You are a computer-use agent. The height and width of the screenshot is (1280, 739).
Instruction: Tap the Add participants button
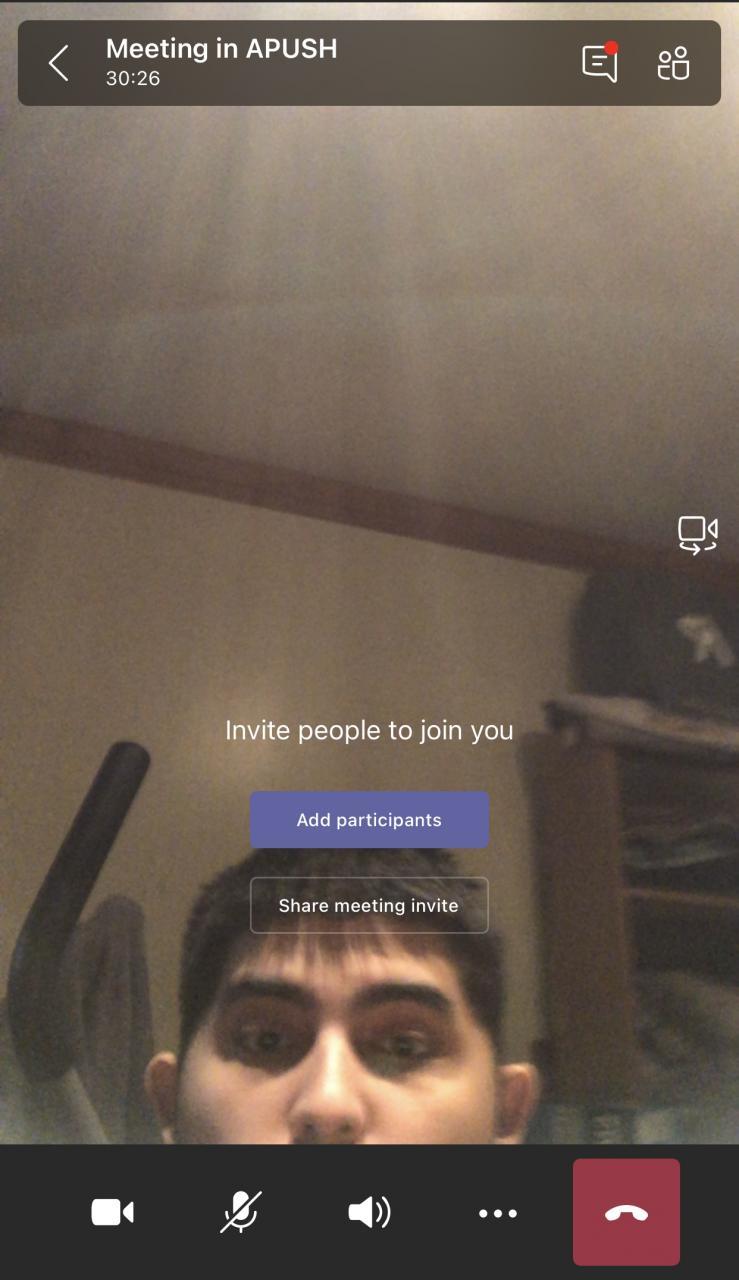click(x=369, y=820)
